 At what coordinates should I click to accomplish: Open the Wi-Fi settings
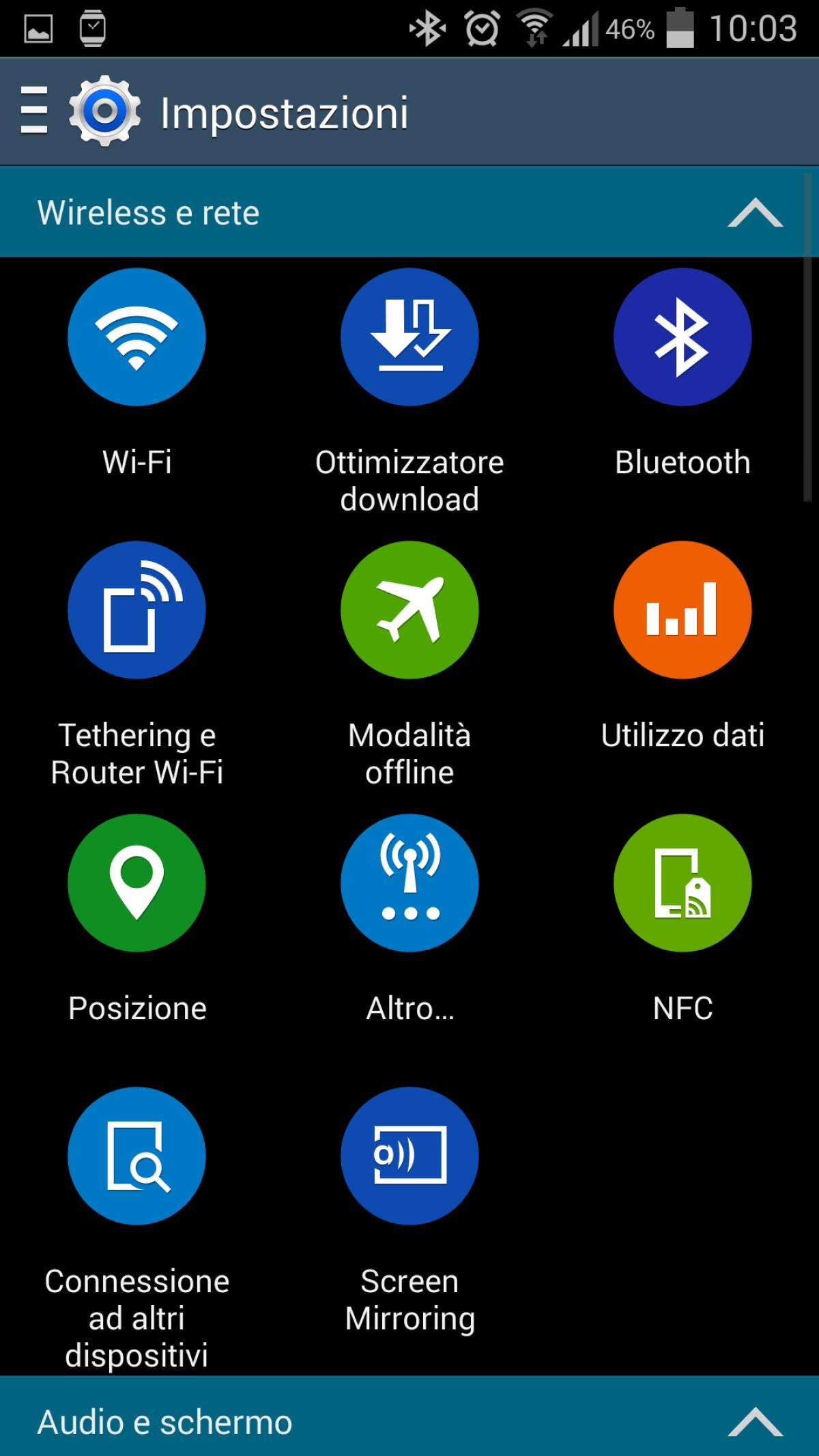pos(136,337)
